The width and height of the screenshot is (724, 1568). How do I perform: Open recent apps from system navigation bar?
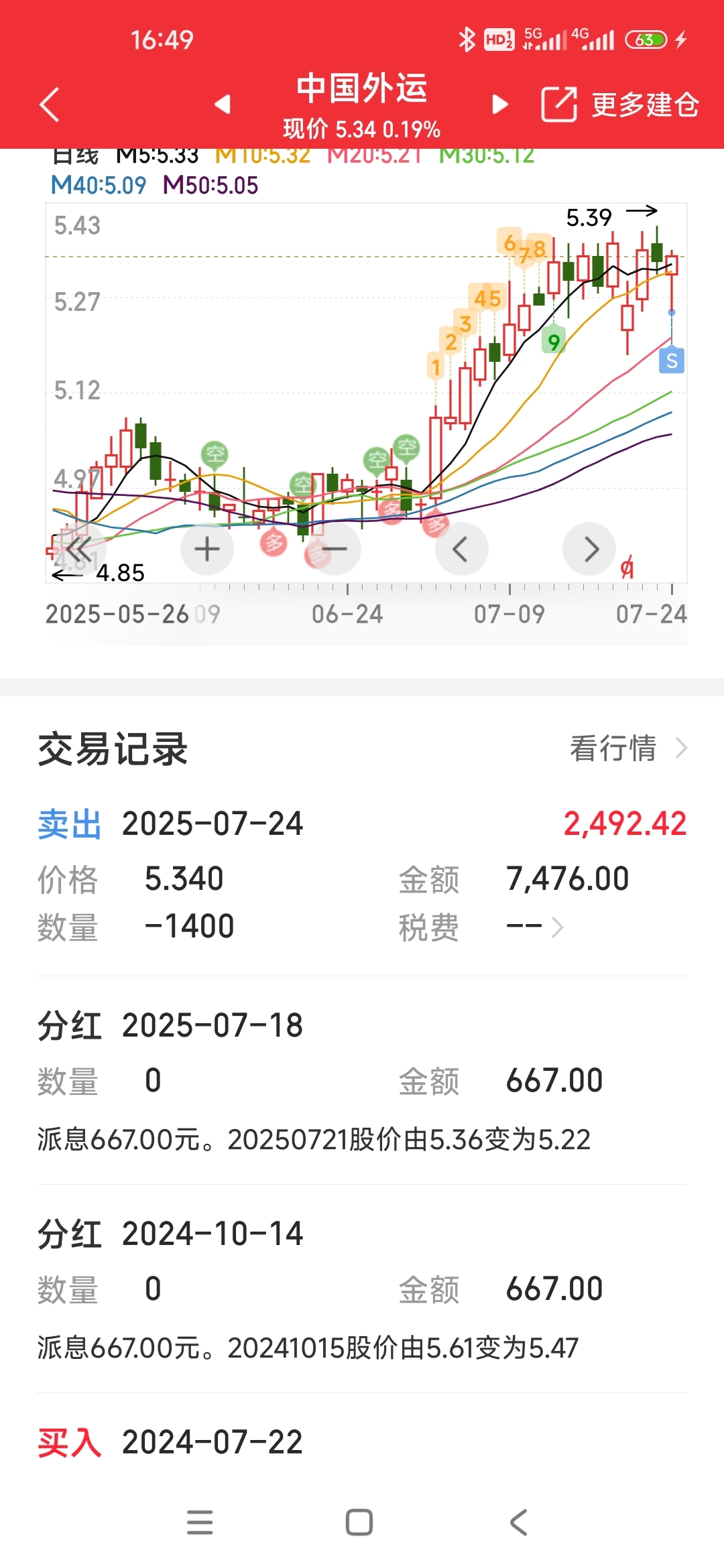[x=200, y=1522]
